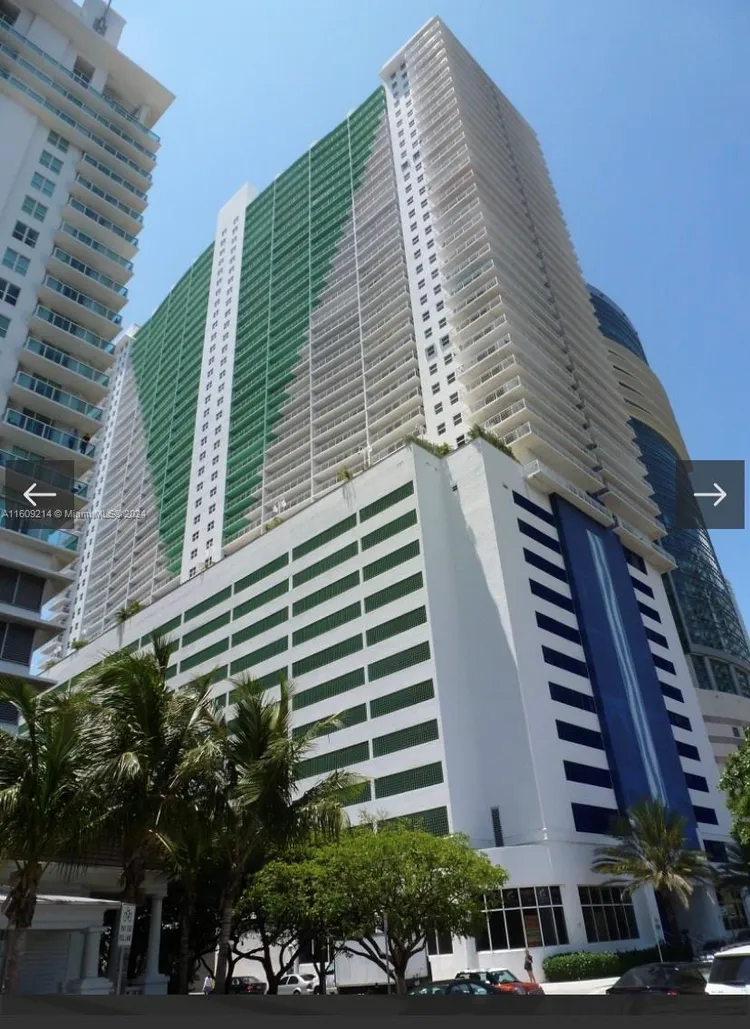The width and height of the screenshot is (750, 1029).
Task: Advance to the next listing photo
Action: (711, 494)
